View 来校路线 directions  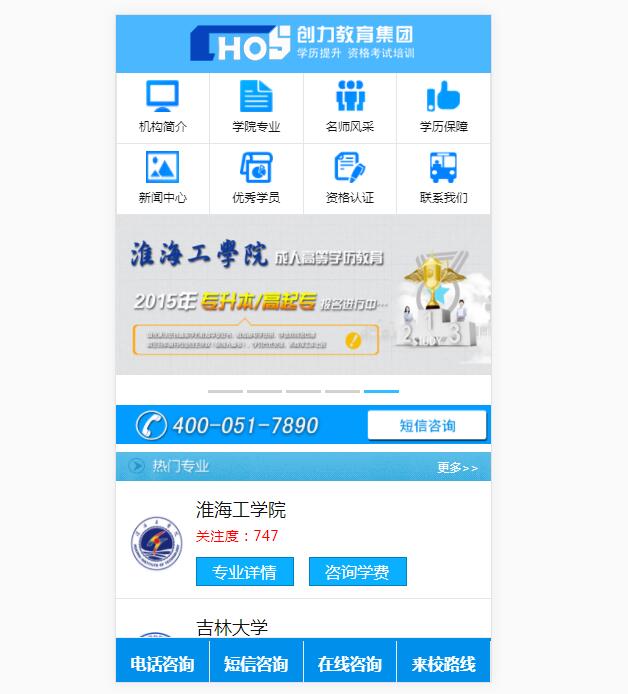(x=444, y=664)
